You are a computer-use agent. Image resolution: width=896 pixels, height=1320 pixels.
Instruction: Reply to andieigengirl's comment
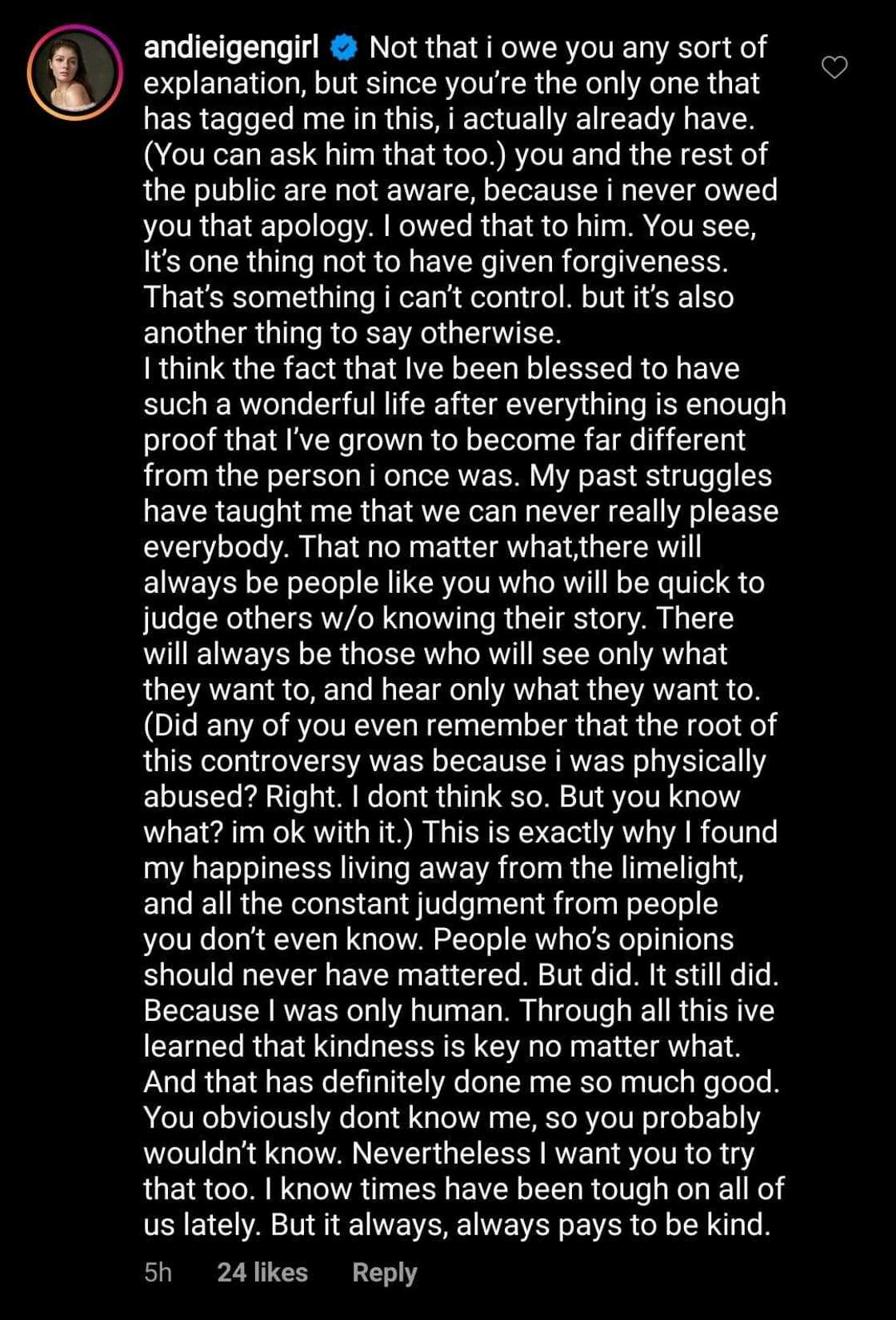[x=384, y=1272]
